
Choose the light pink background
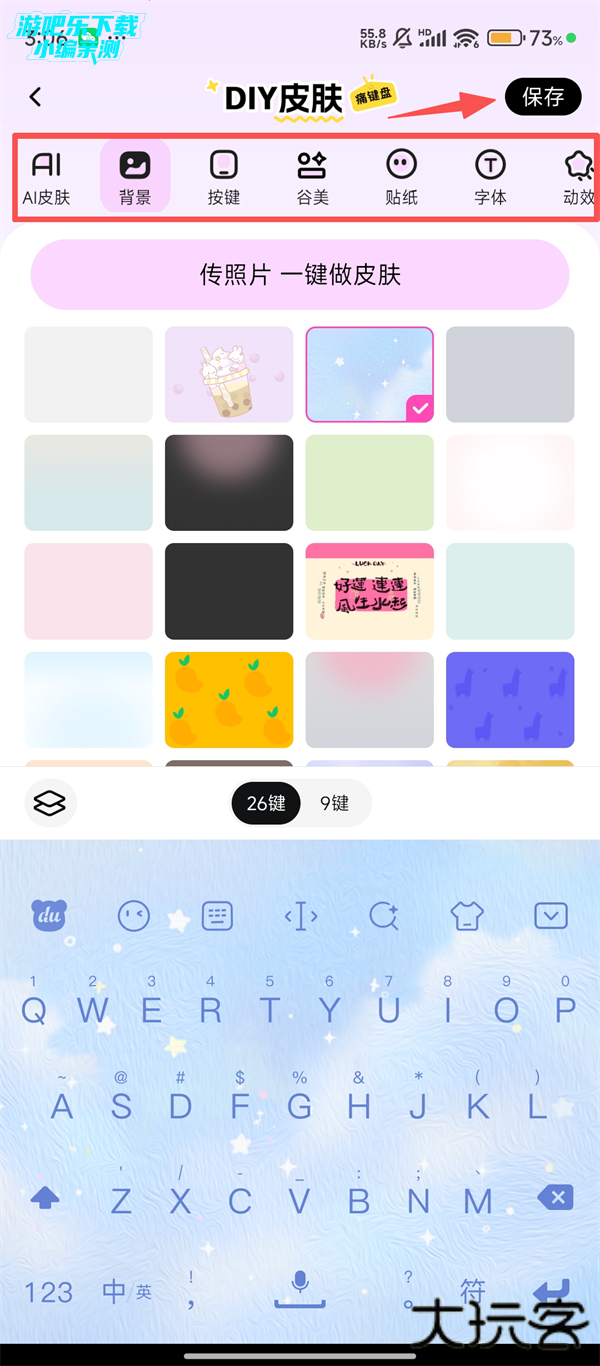click(89, 591)
